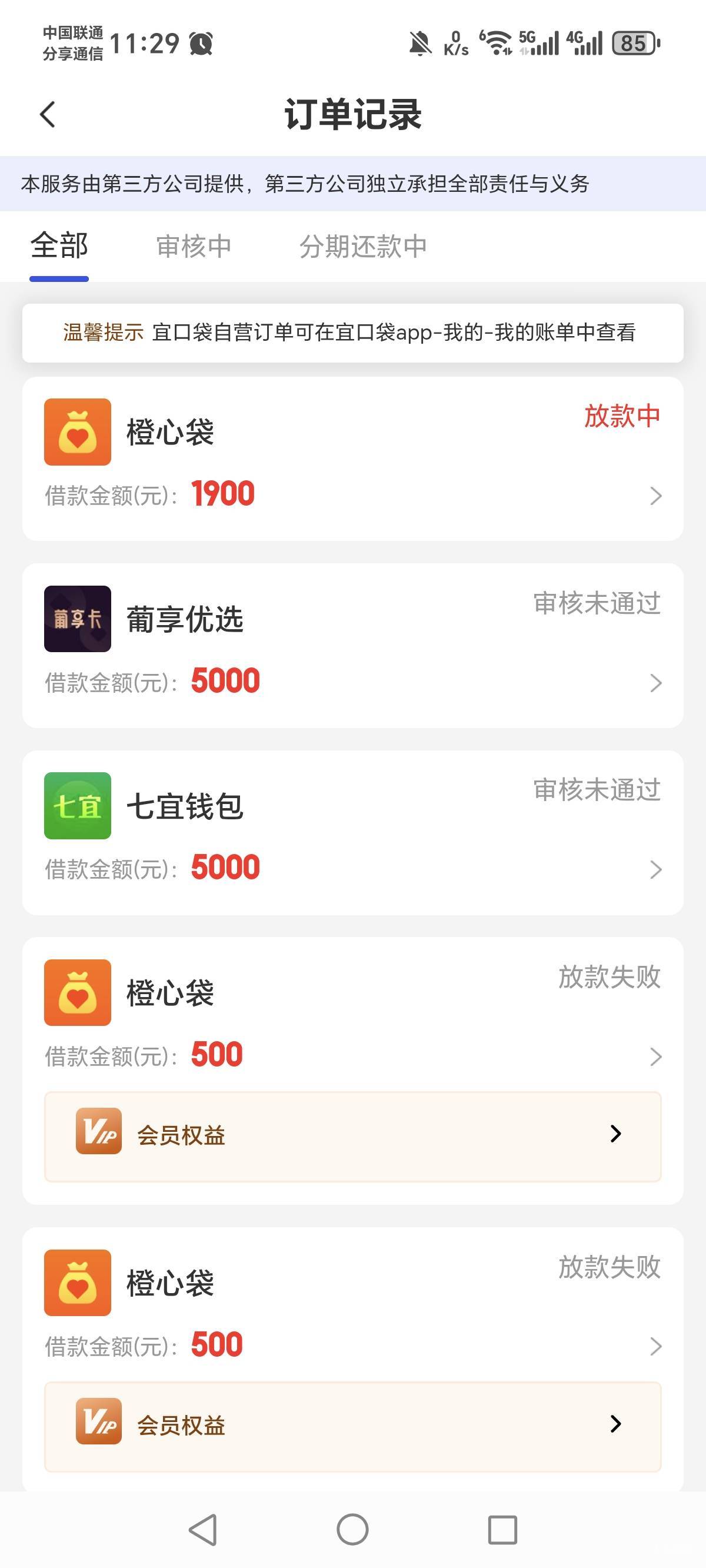View the 七宜钱包 5000 order details
Image resolution: width=706 pixels, height=1568 pixels.
[x=352, y=833]
